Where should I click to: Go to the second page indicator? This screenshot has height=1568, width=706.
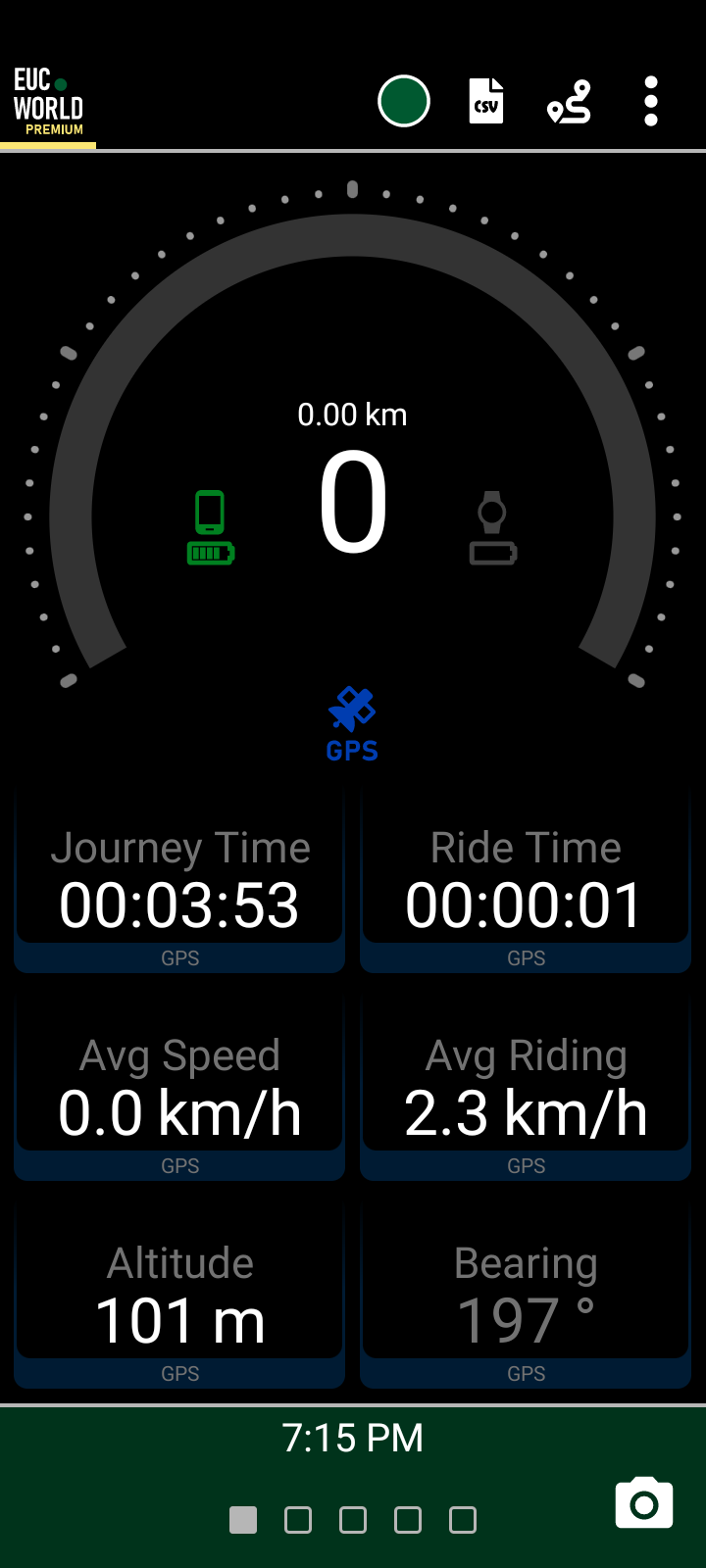[x=298, y=1520]
